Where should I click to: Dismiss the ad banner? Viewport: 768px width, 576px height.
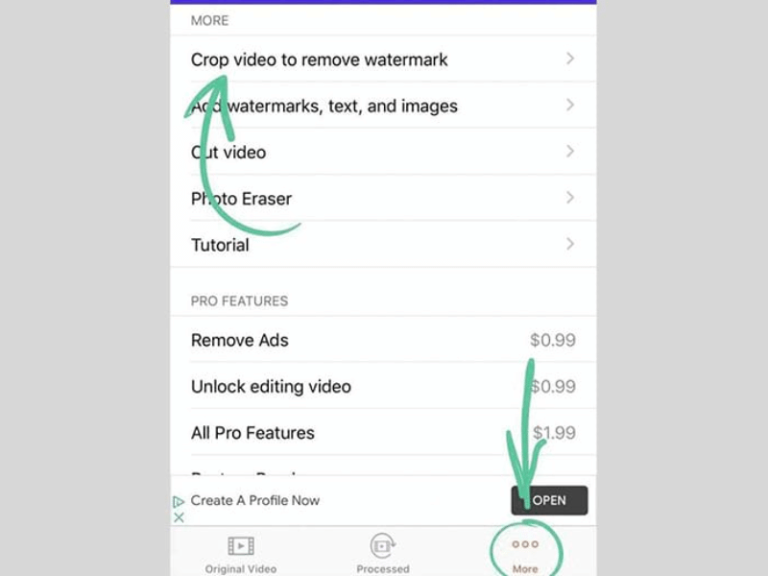coord(179,517)
